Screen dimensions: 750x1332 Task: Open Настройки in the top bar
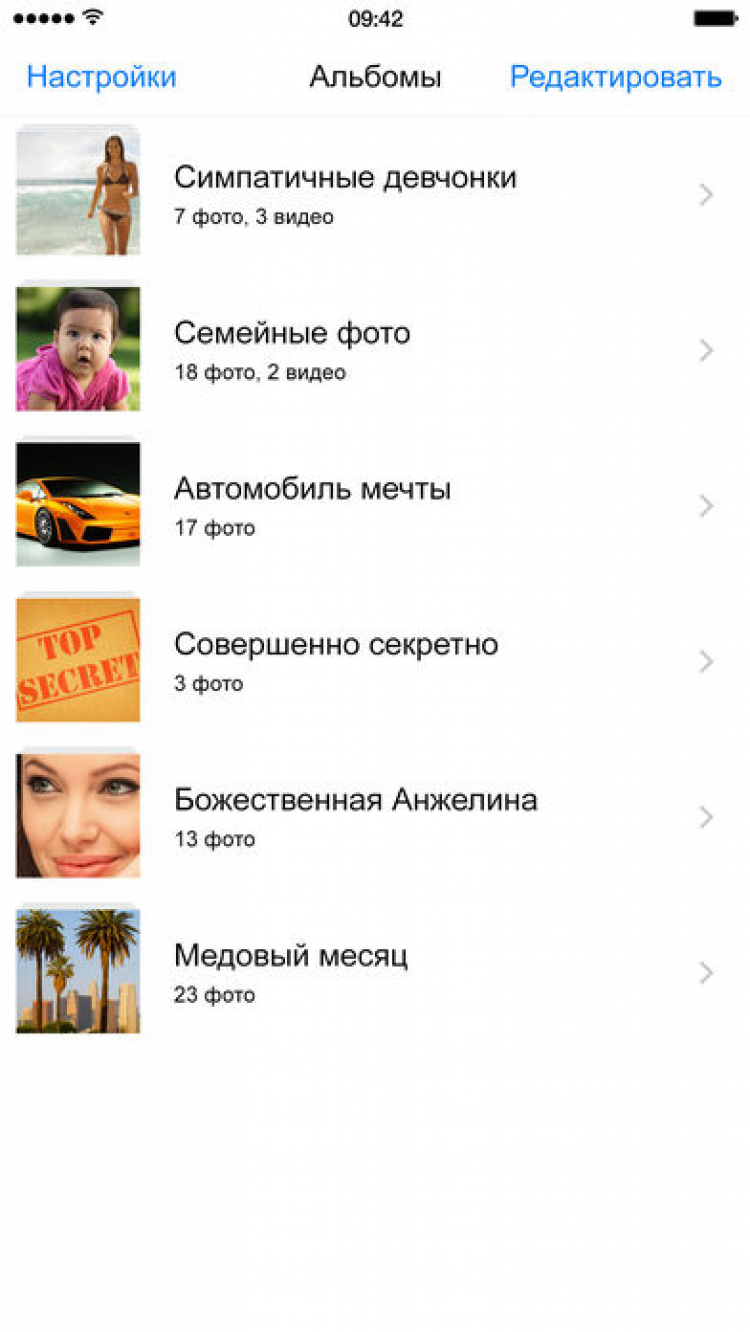pyautogui.click(x=101, y=77)
